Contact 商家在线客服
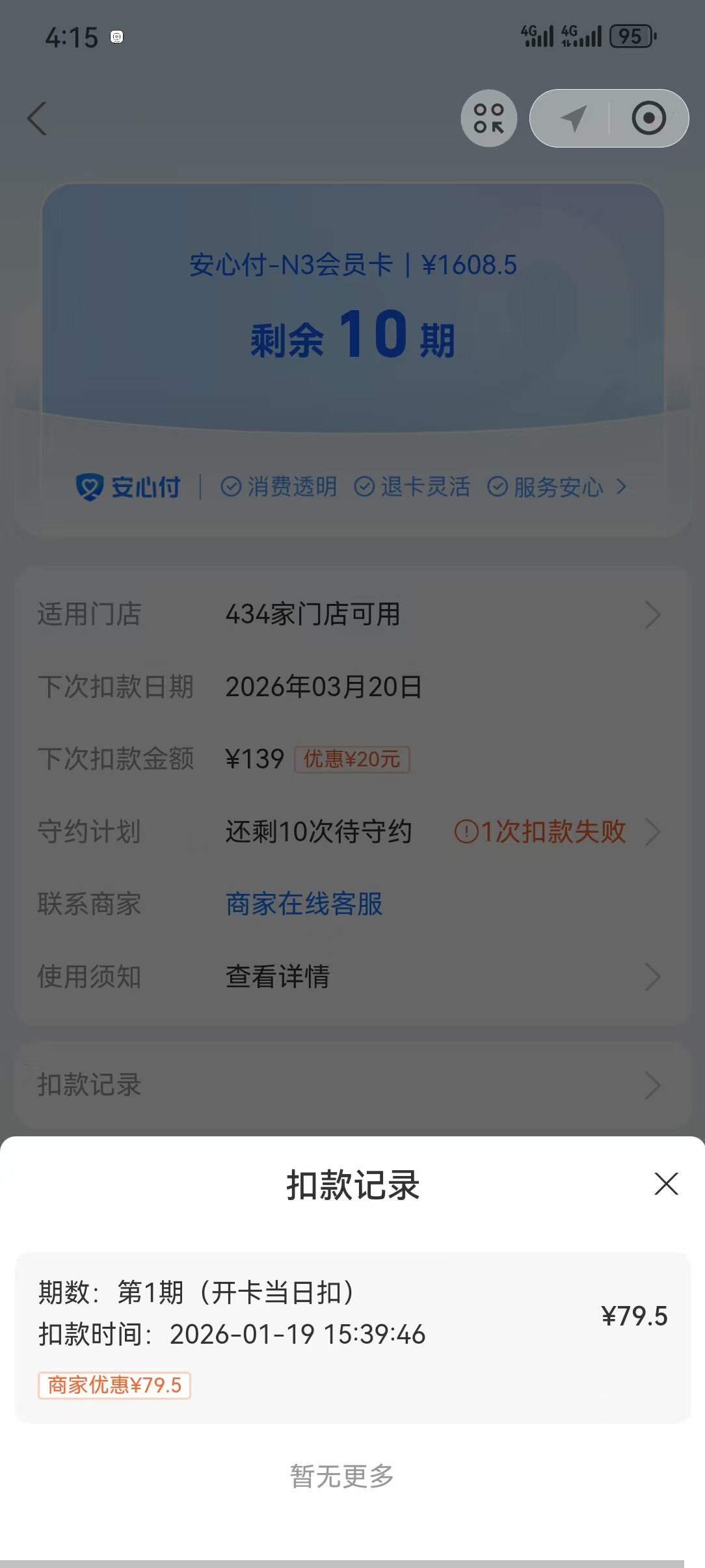 click(x=304, y=904)
